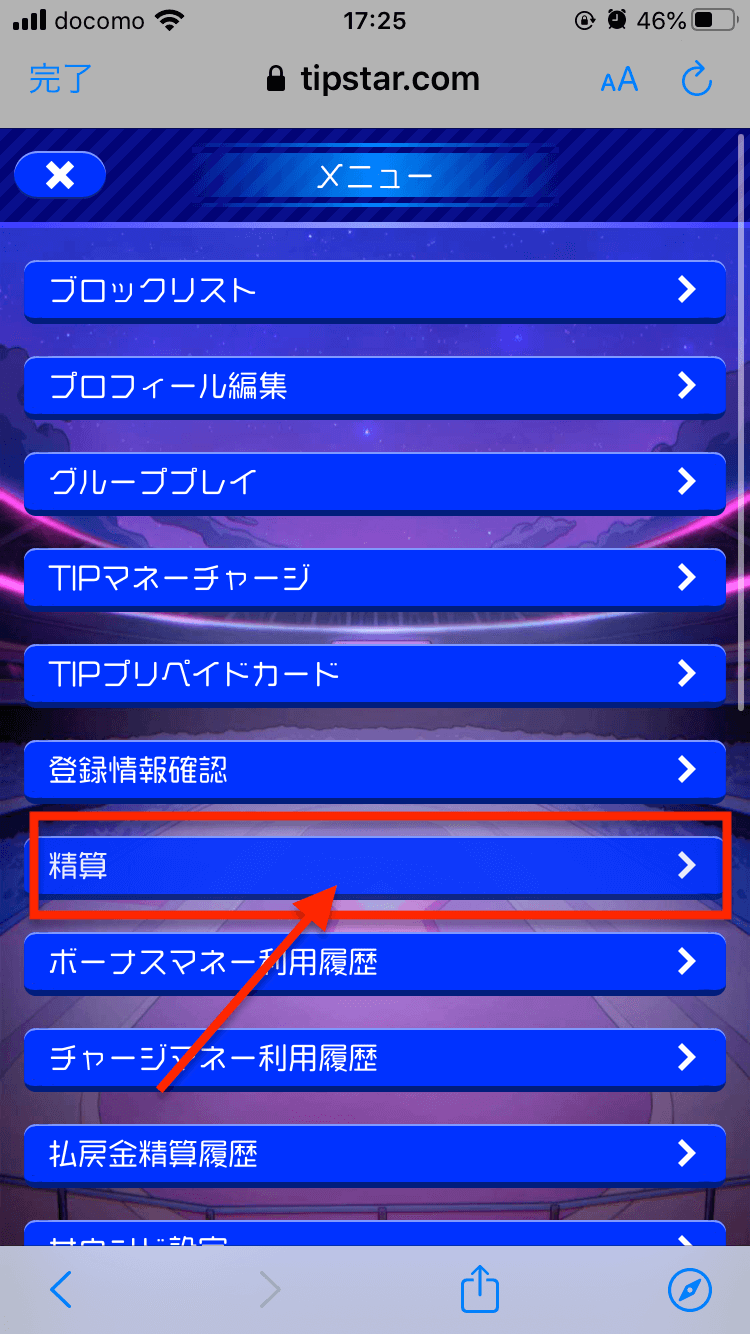750x1334 pixels.
Task: Go to TIPプリペイドカード
Action: [374, 673]
